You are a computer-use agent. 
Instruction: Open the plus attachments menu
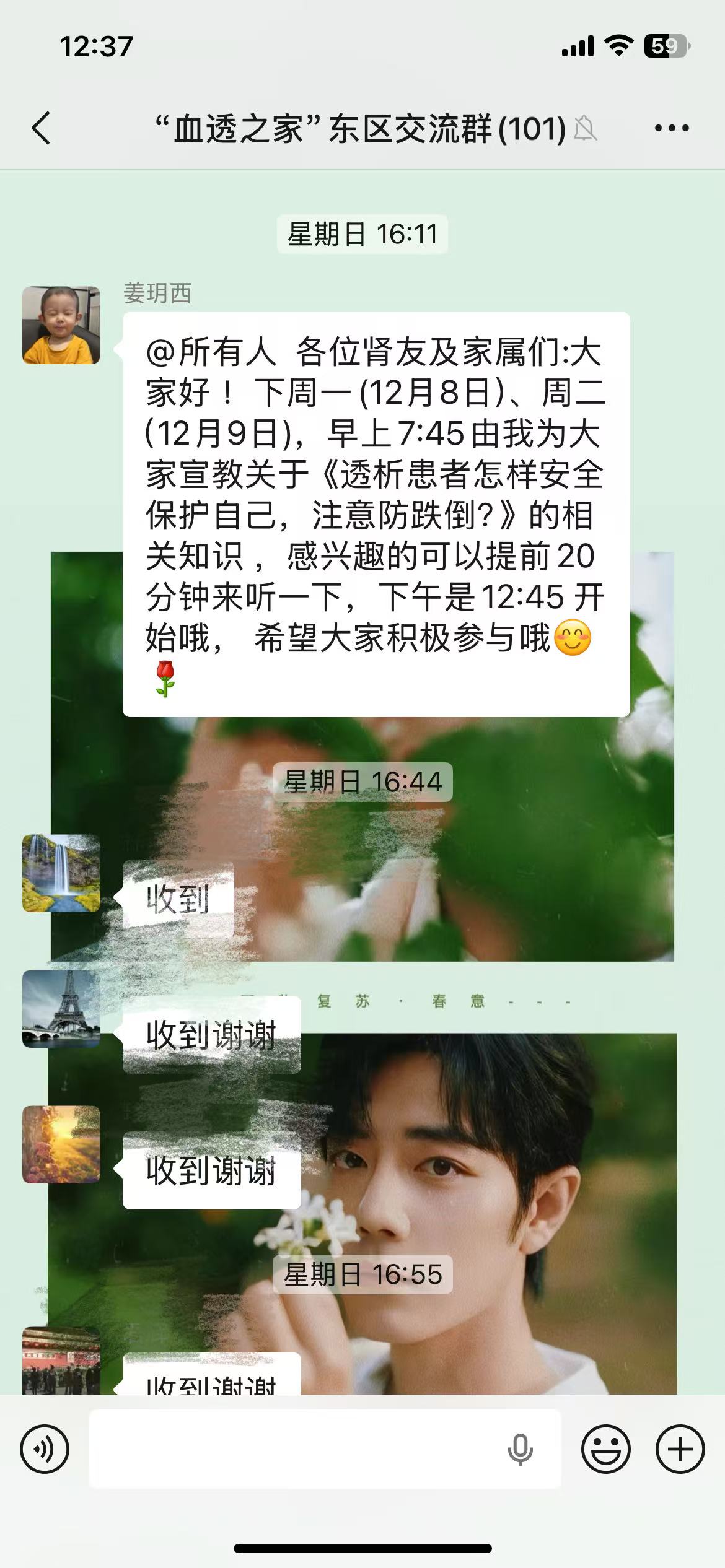point(680,1449)
